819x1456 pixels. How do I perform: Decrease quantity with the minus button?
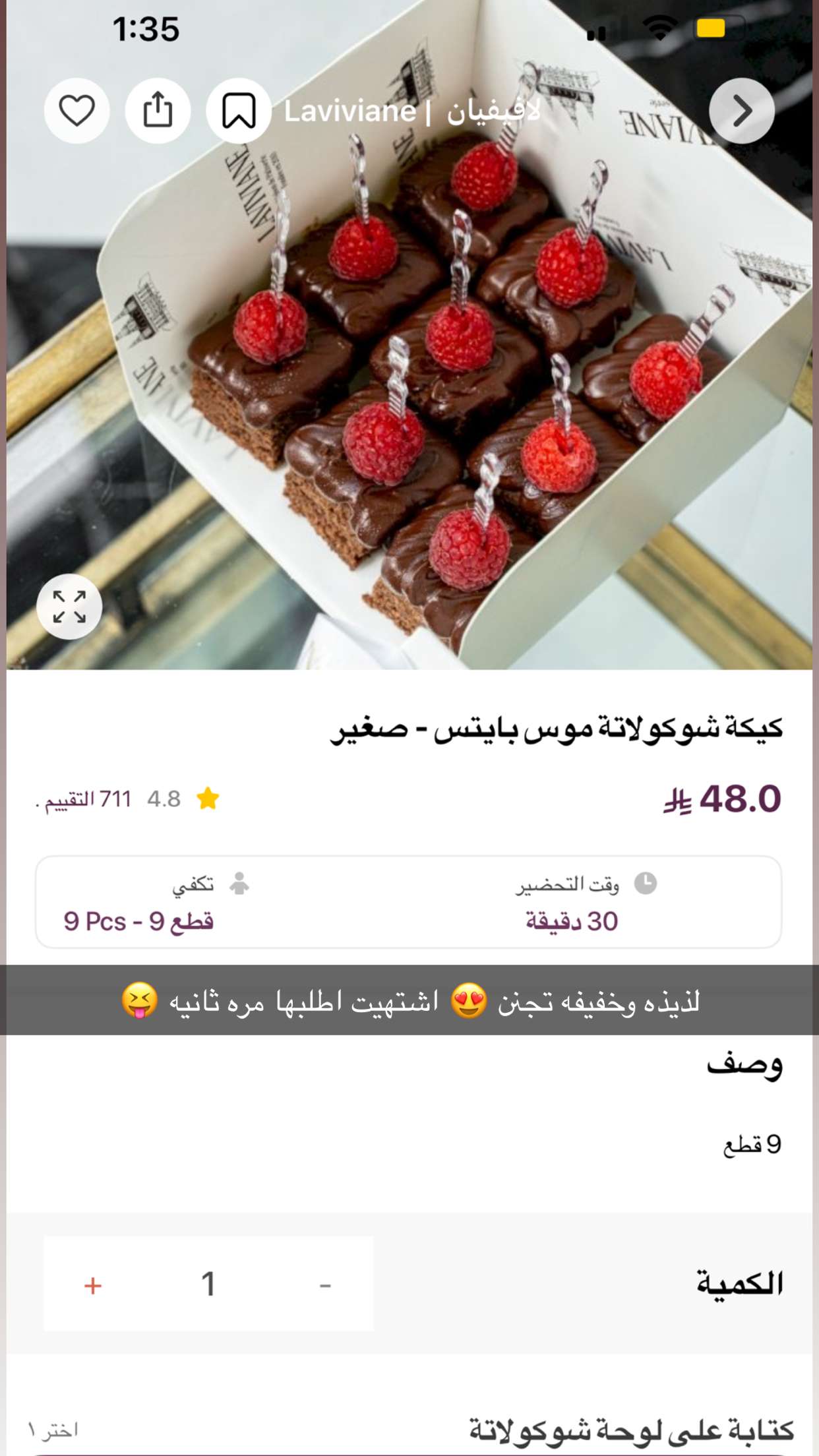pos(325,1285)
